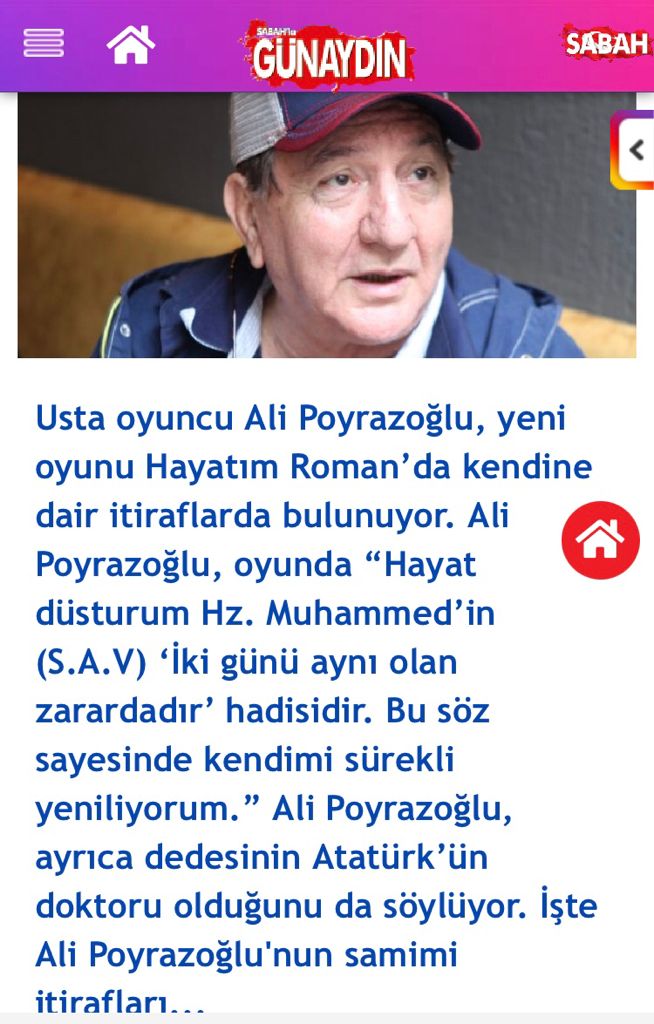The height and width of the screenshot is (1024, 654).
Task: Open the Günaydın logo link
Action: 328,52
